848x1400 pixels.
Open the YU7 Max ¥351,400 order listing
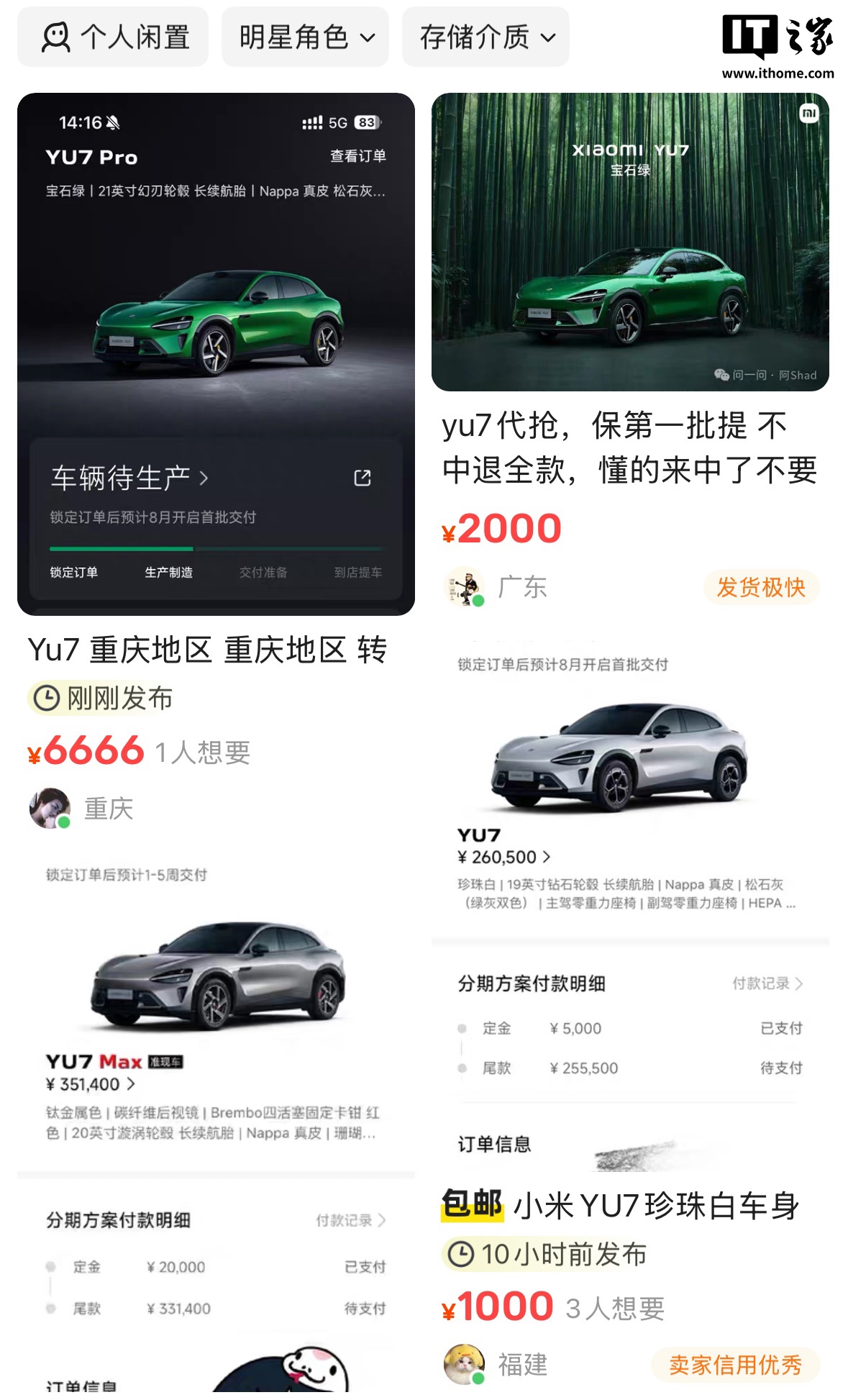tap(216, 1115)
